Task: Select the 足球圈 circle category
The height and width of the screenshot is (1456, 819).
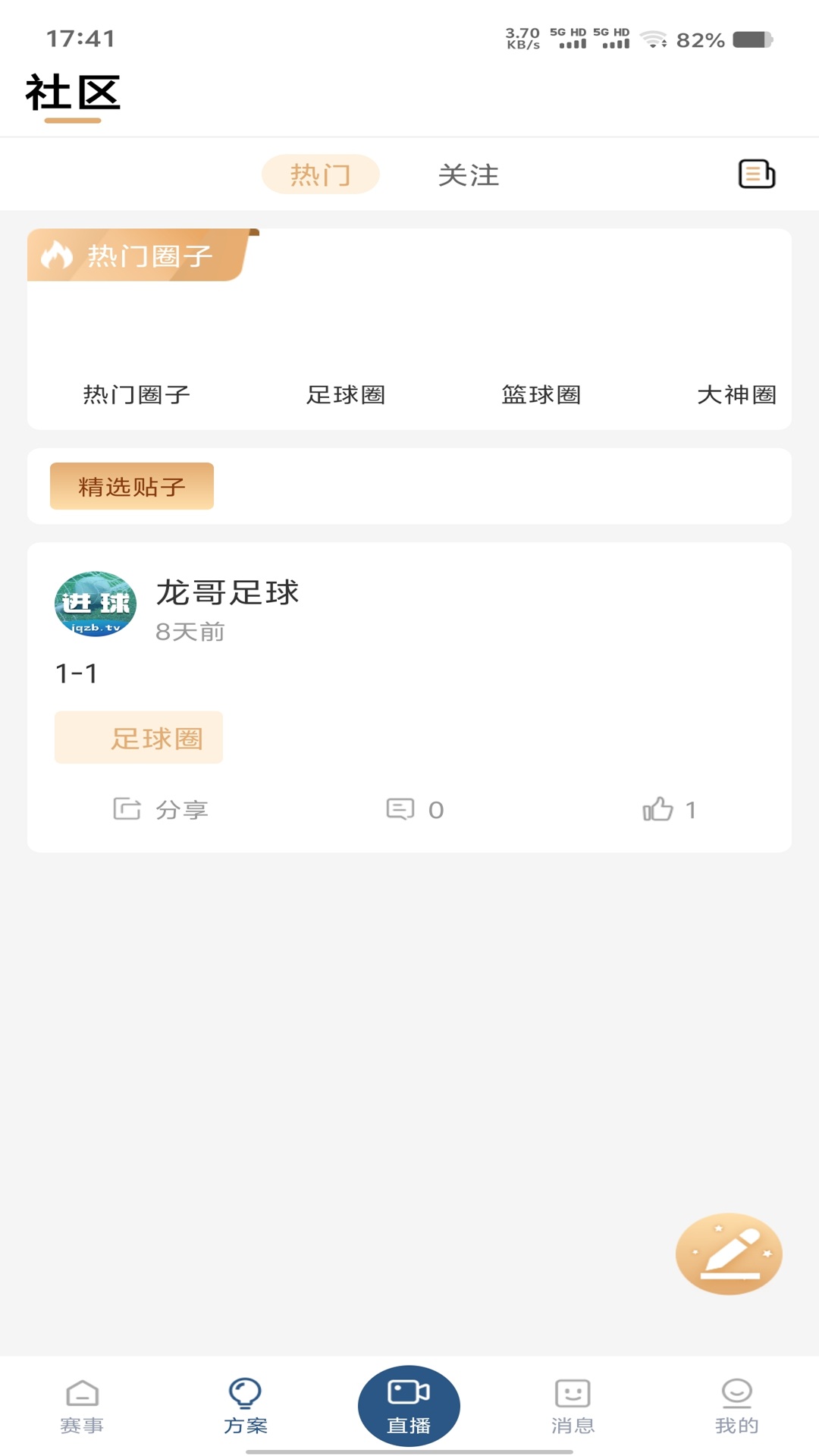Action: (x=345, y=394)
